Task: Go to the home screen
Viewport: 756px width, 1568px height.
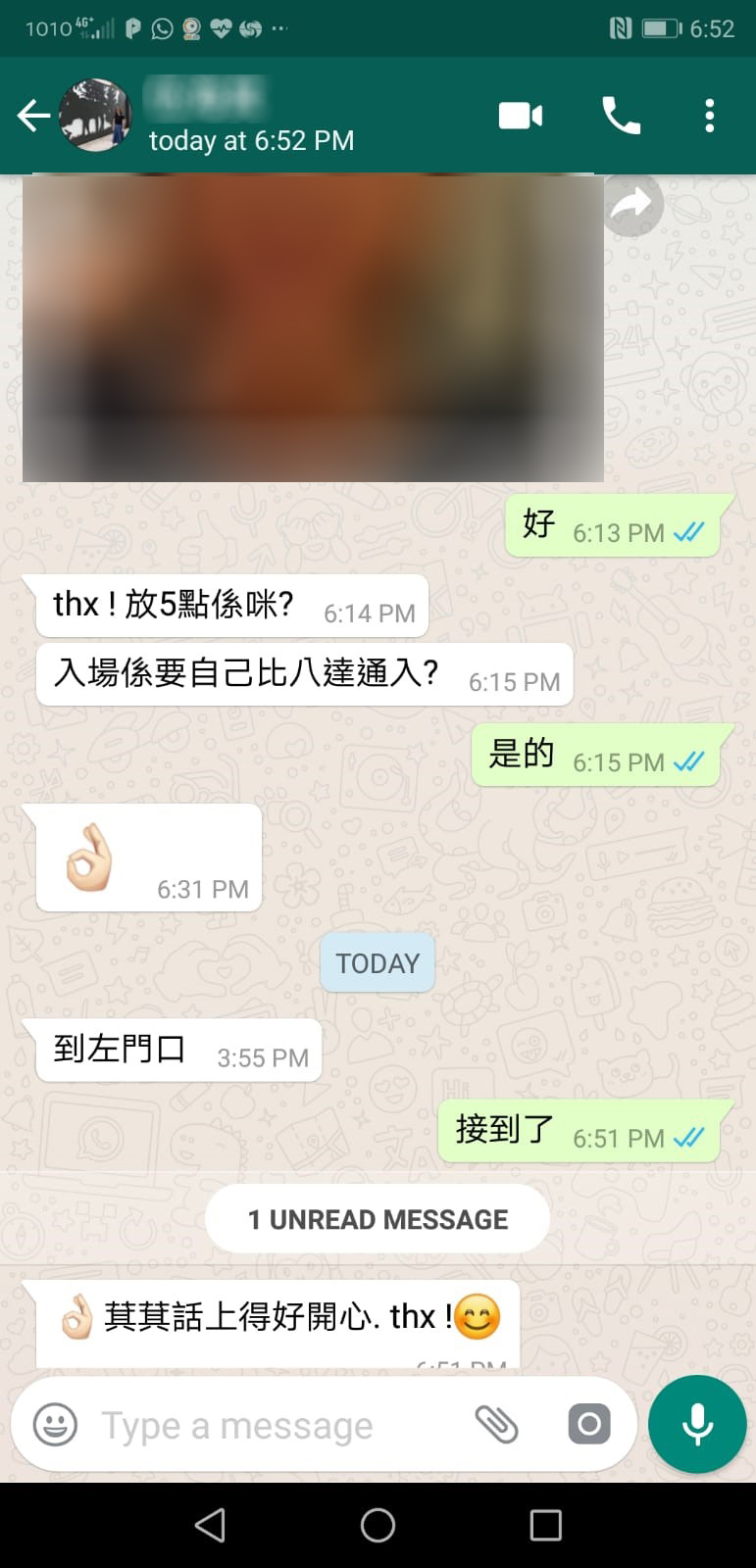Action: pos(378,1525)
